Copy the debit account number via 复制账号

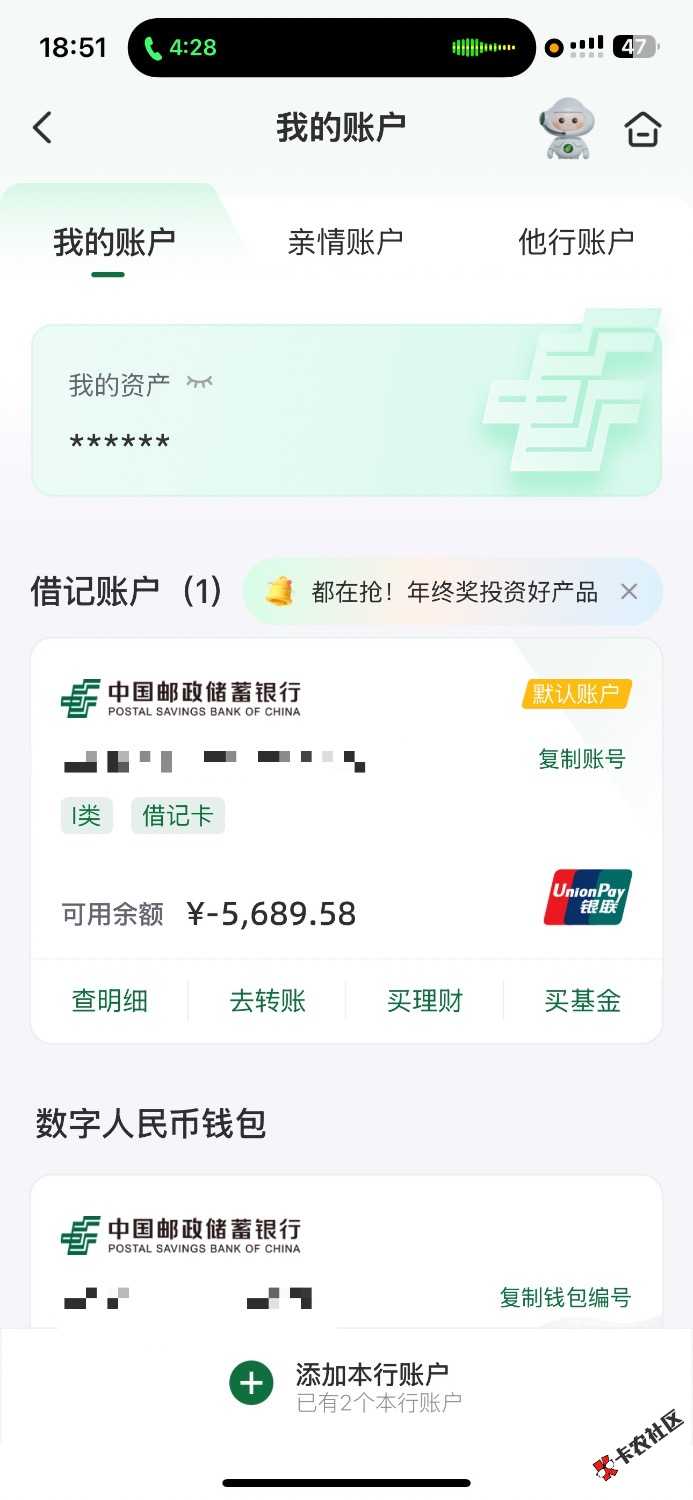[582, 760]
